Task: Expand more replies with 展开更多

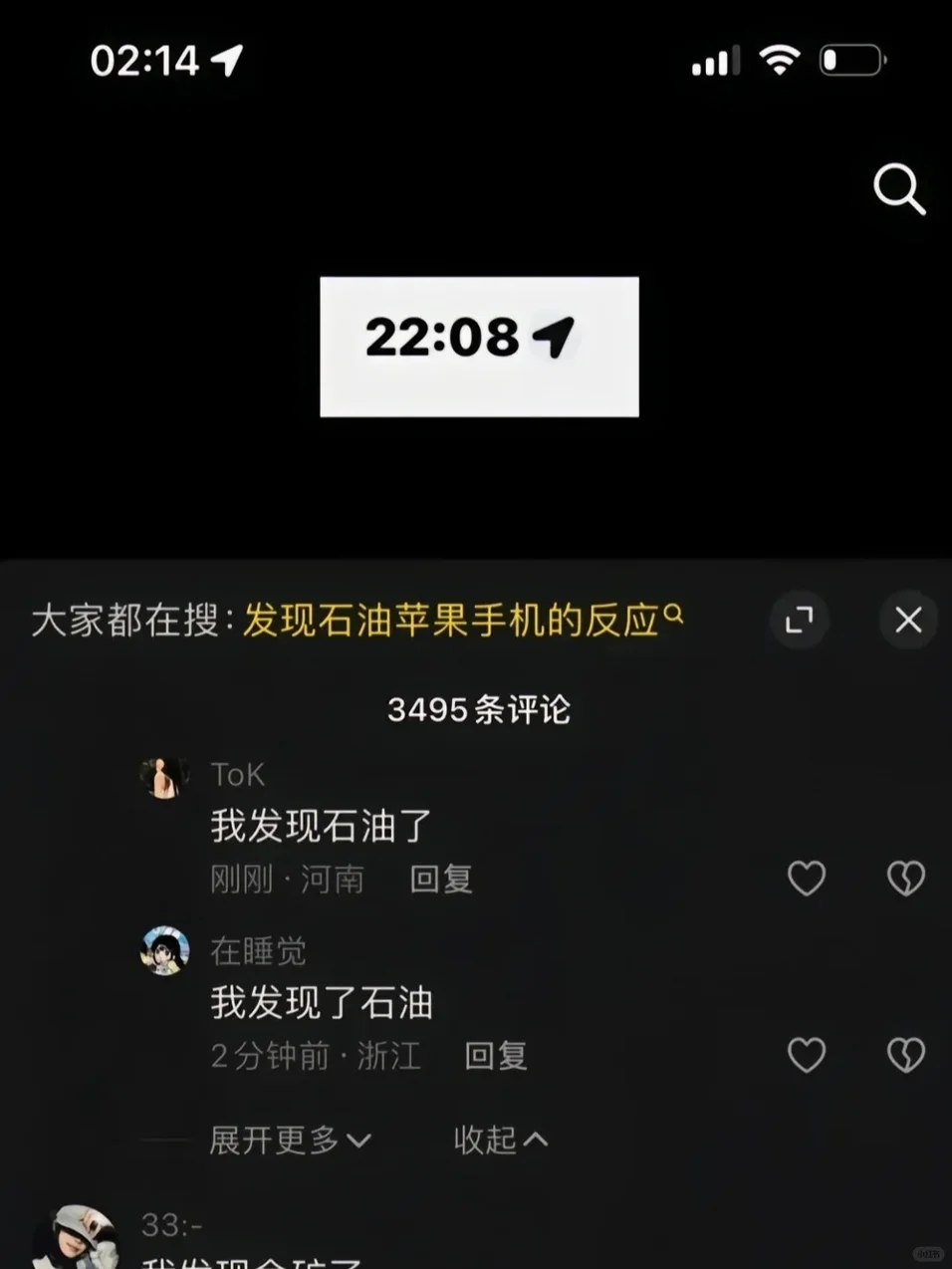Action: (x=271, y=1141)
